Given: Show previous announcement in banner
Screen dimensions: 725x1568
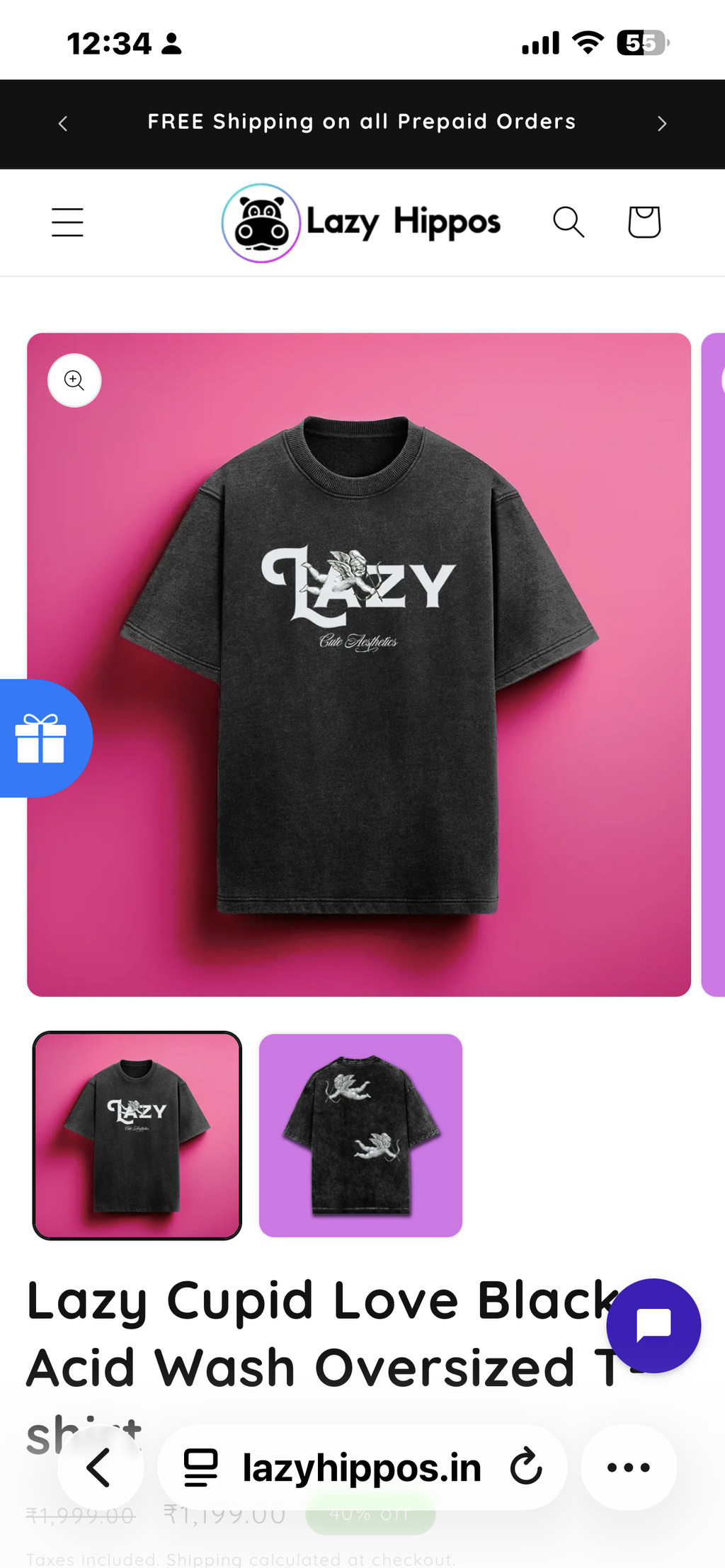Looking at the screenshot, I should 63,124.
